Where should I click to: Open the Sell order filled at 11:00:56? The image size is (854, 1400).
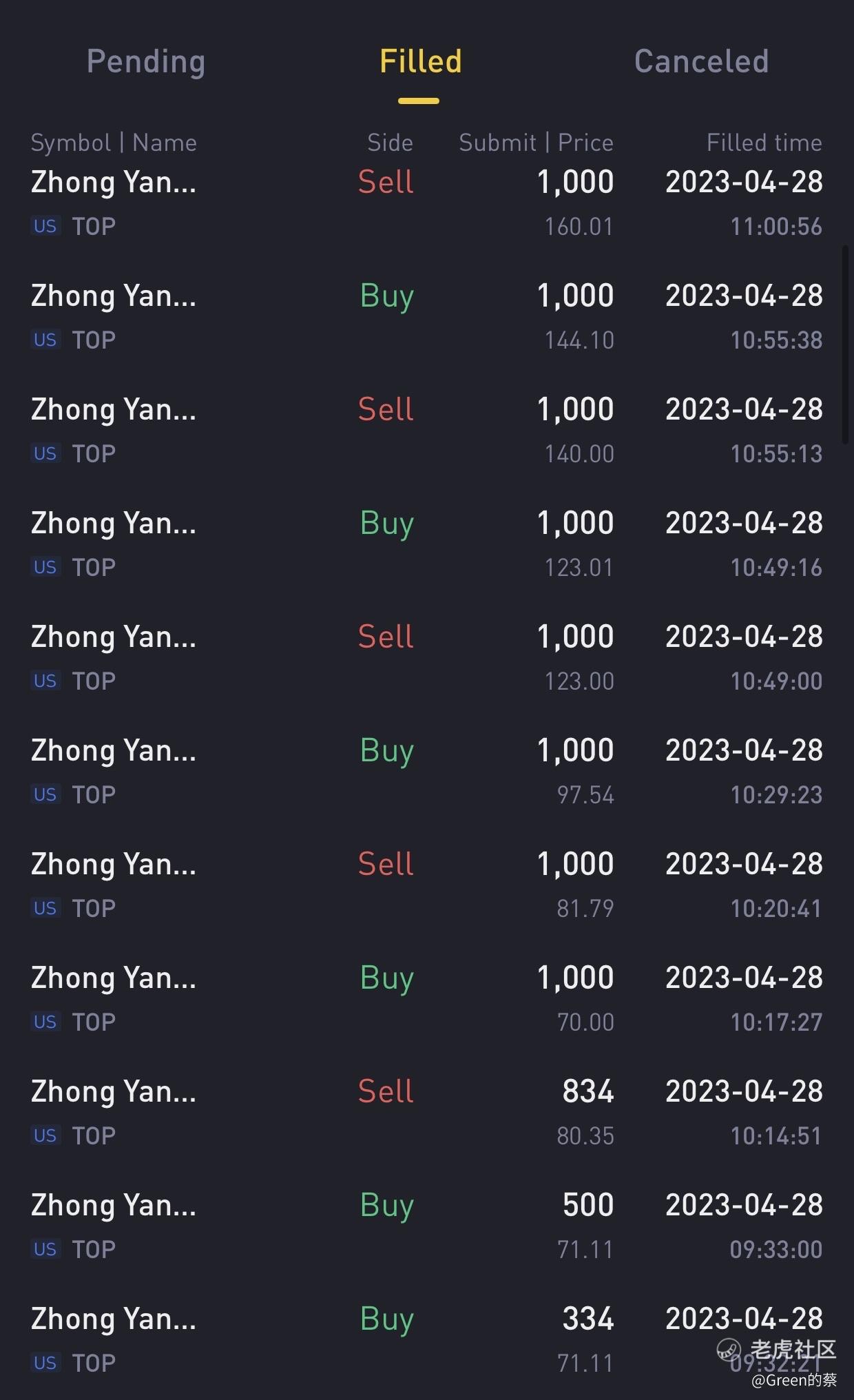click(x=427, y=203)
